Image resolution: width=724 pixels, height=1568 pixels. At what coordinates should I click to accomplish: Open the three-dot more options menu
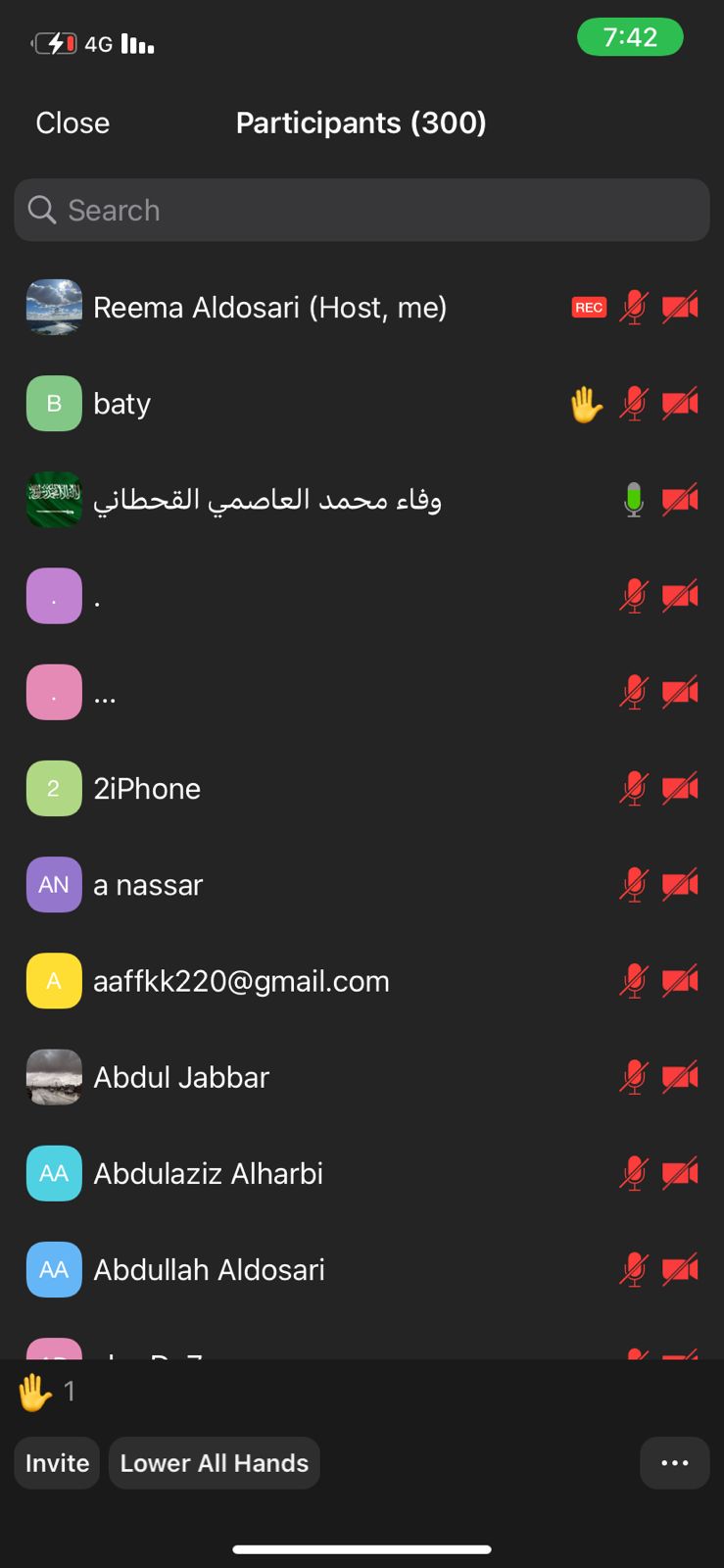coord(674,1463)
